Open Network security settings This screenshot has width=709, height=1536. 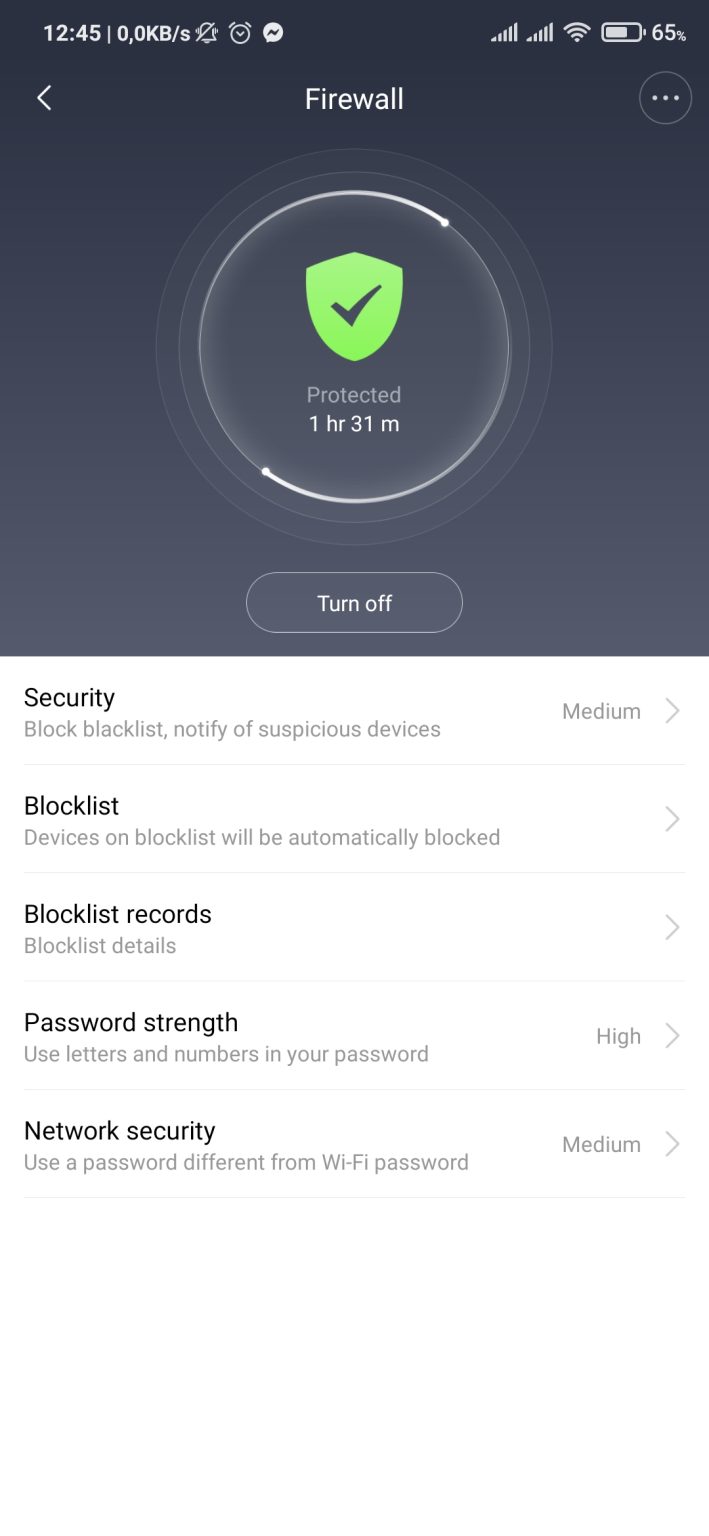click(354, 1144)
